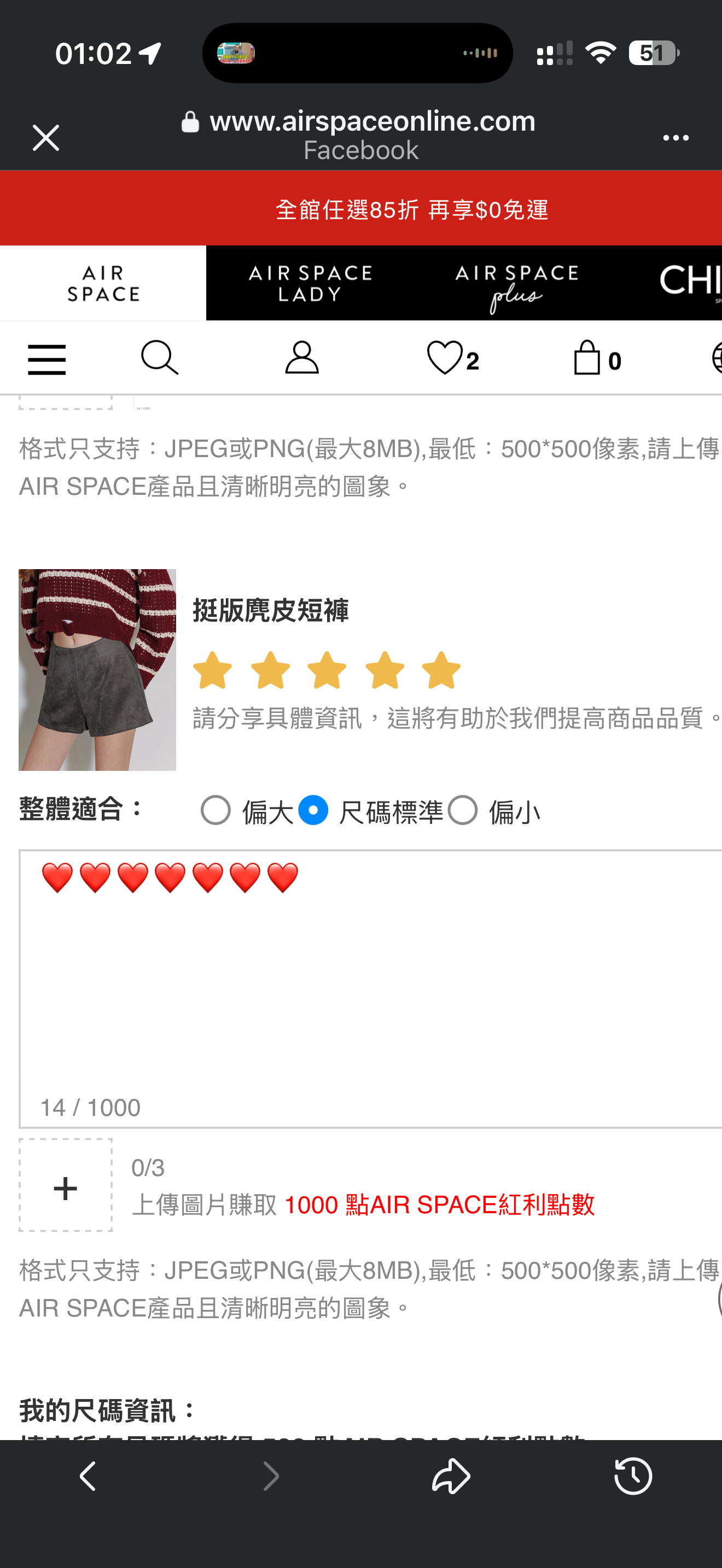Go back to the previous page
Image resolution: width=722 pixels, height=1568 pixels.
88,1476
